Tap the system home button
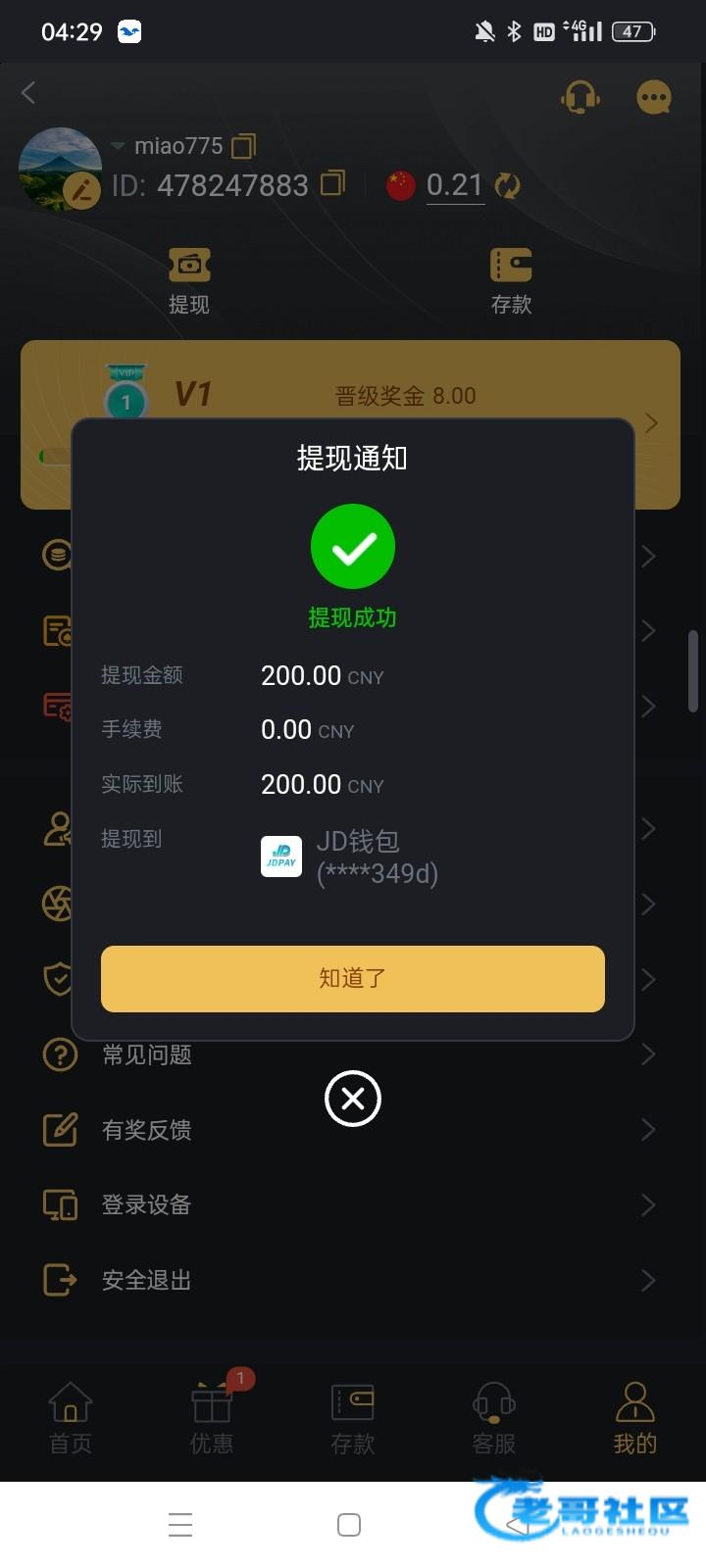 pos(349,1525)
